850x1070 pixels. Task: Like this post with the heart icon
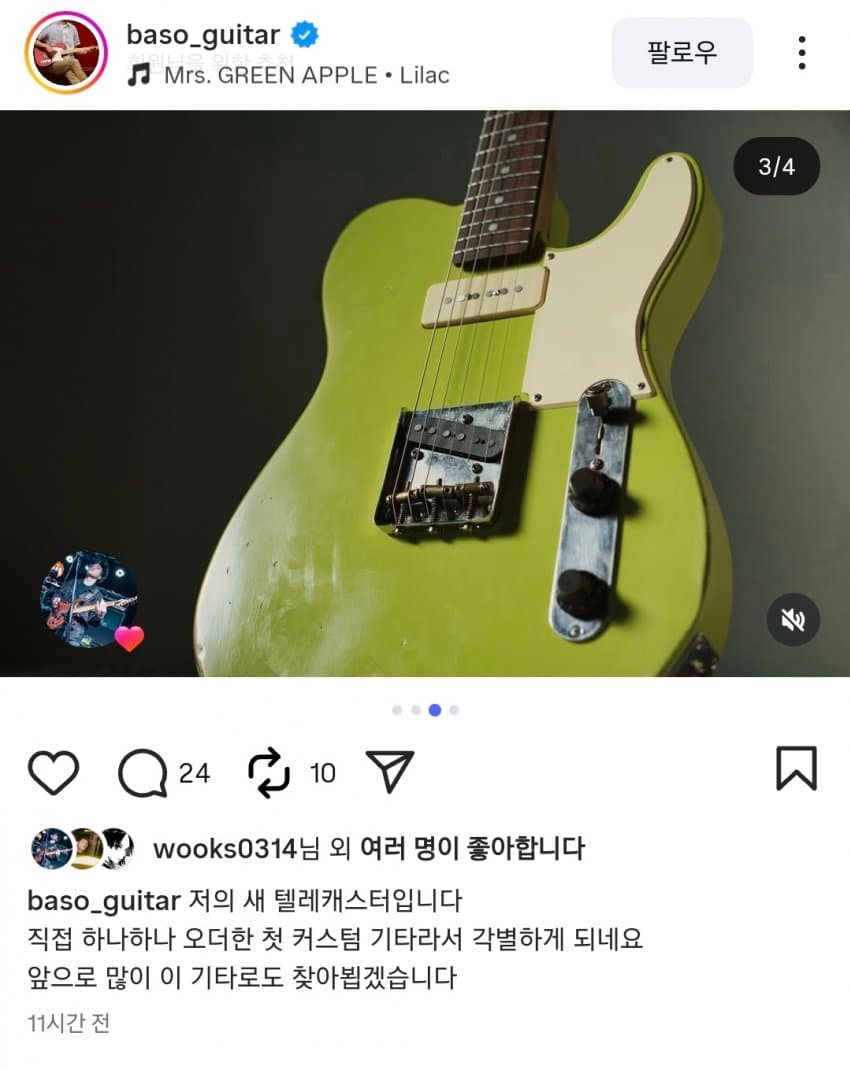coord(53,773)
